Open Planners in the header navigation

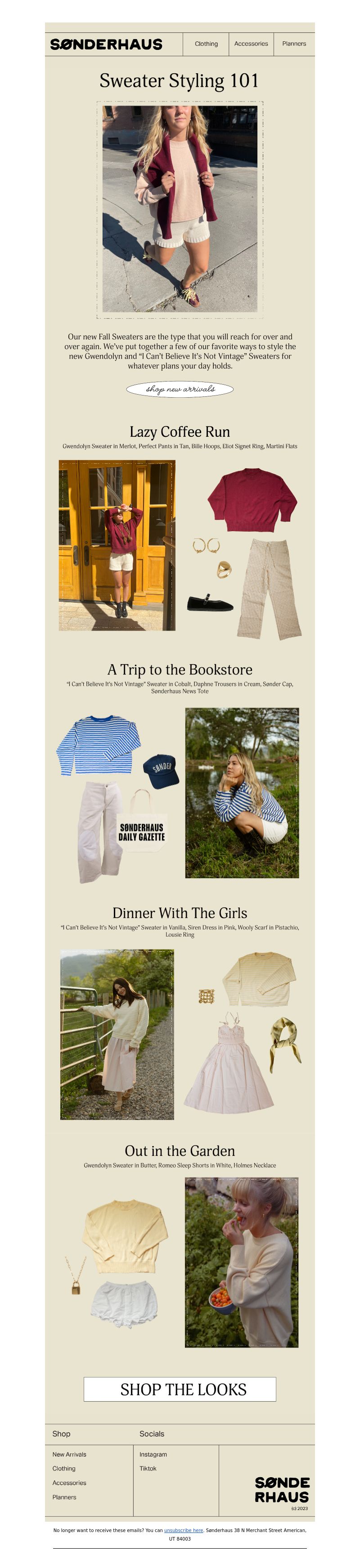click(x=293, y=44)
